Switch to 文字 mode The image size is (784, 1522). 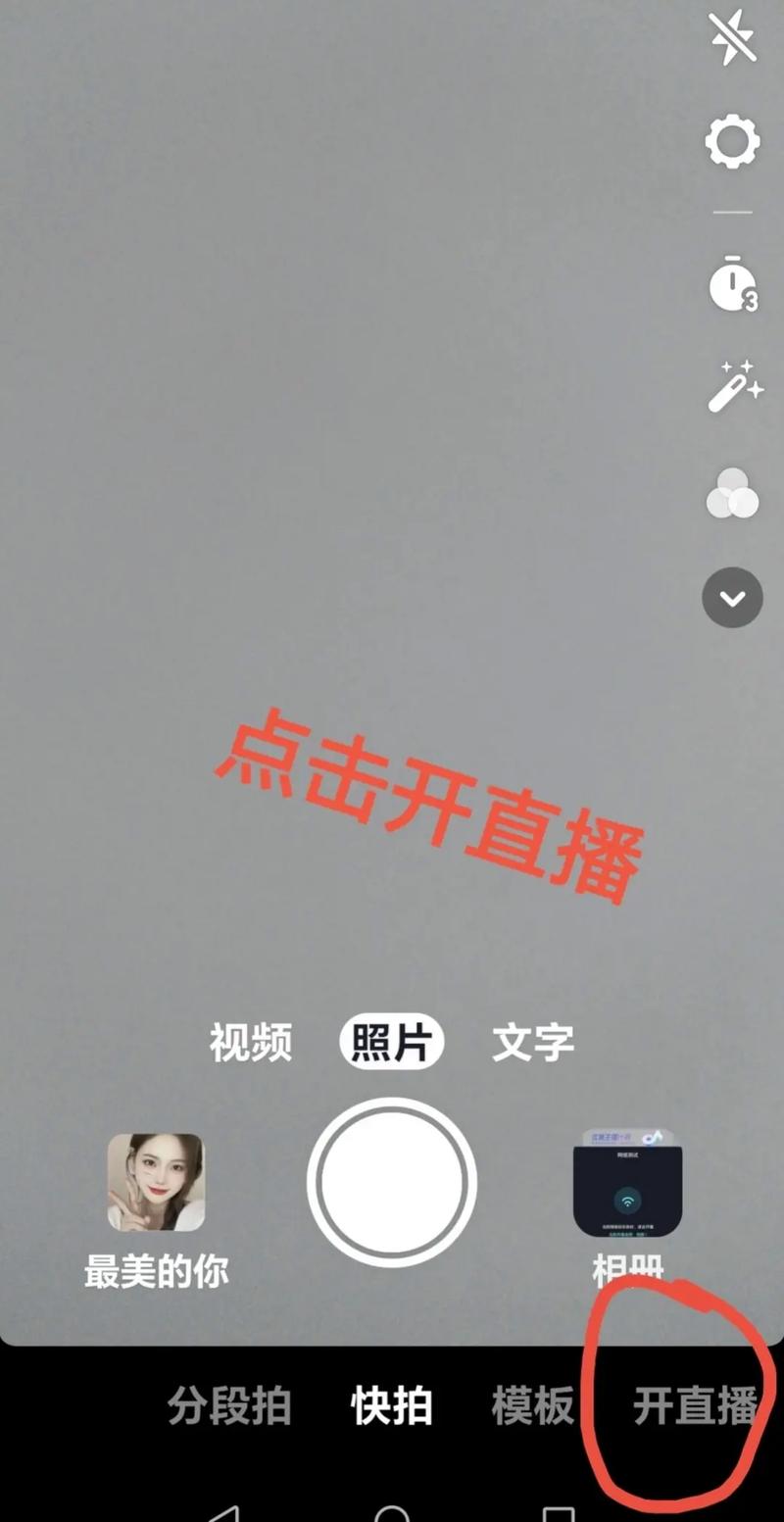click(x=532, y=1043)
